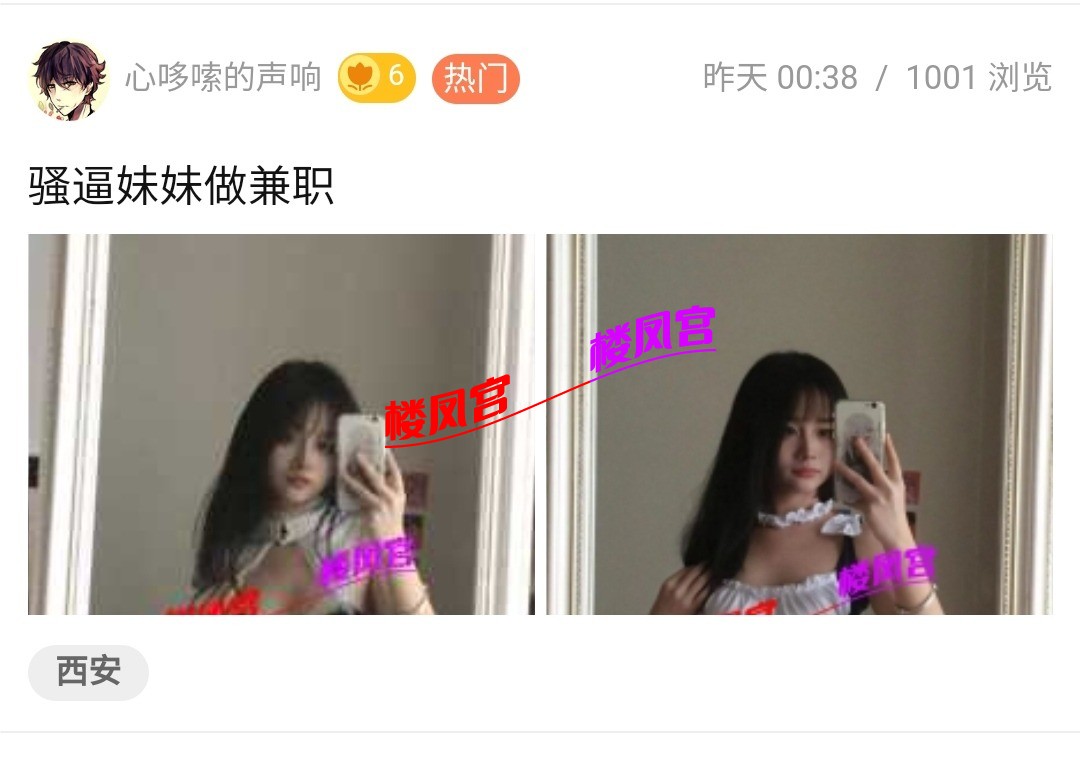Open the right post photo
This screenshot has width=1080, height=765.
click(799, 424)
